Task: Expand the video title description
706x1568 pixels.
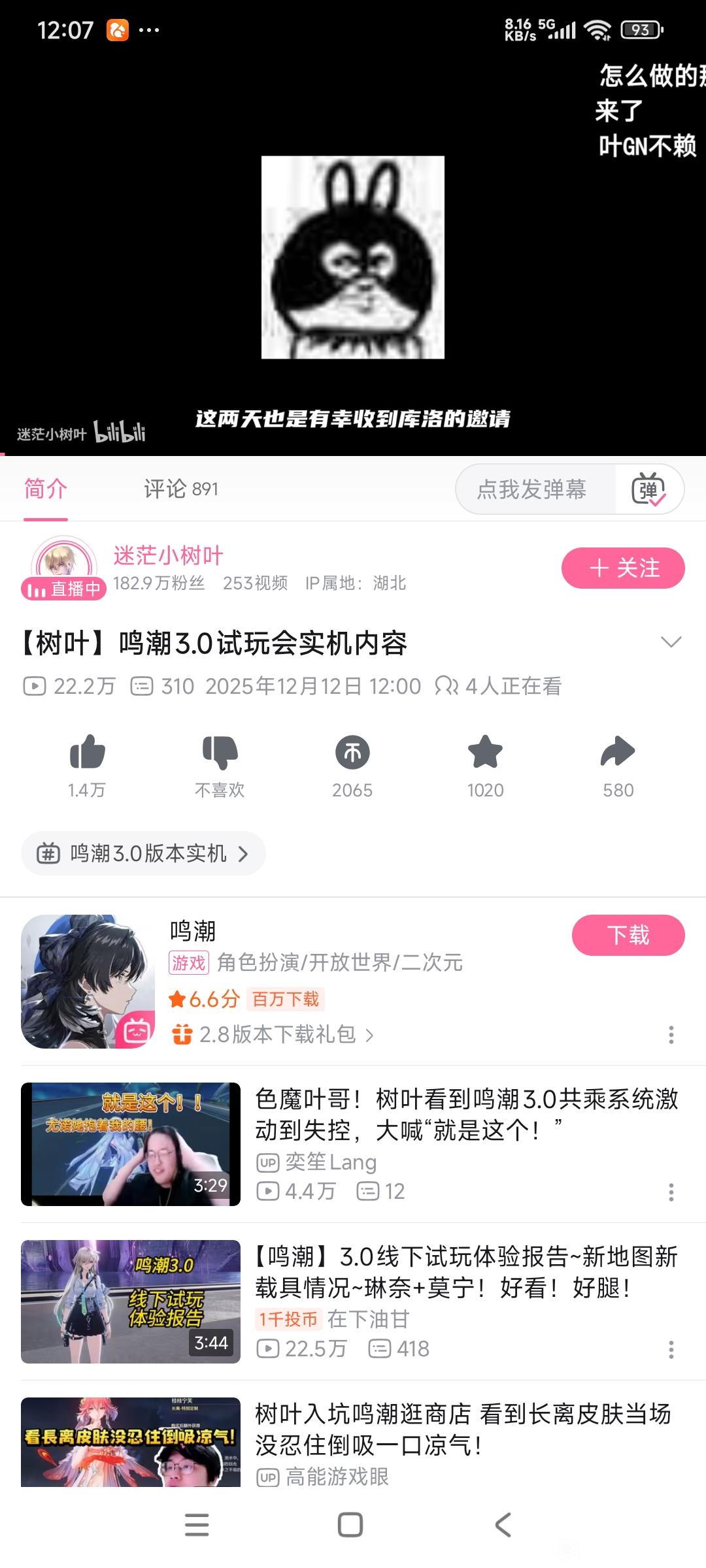Action: tap(671, 642)
